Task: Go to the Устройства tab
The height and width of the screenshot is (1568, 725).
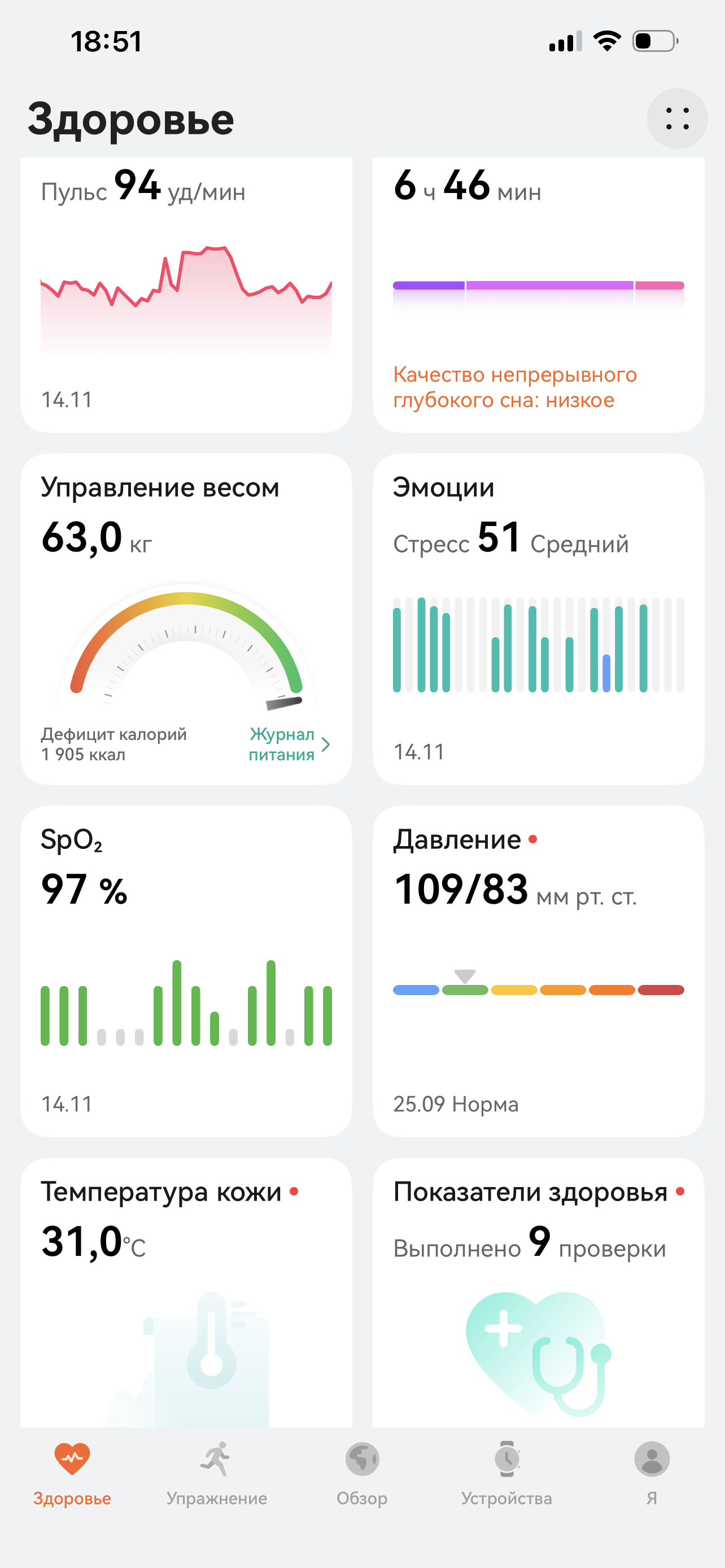Action: [506, 1473]
